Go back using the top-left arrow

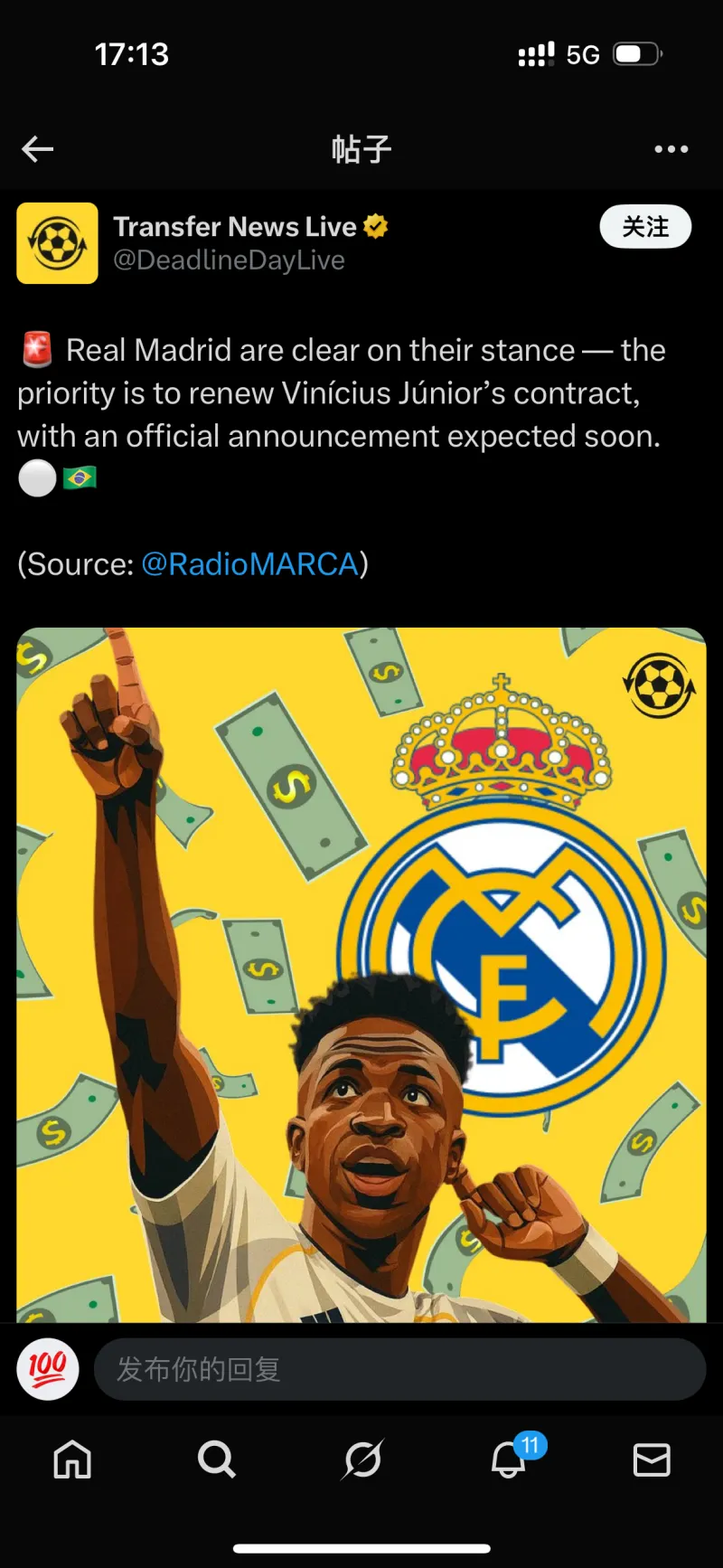[x=38, y=149]
